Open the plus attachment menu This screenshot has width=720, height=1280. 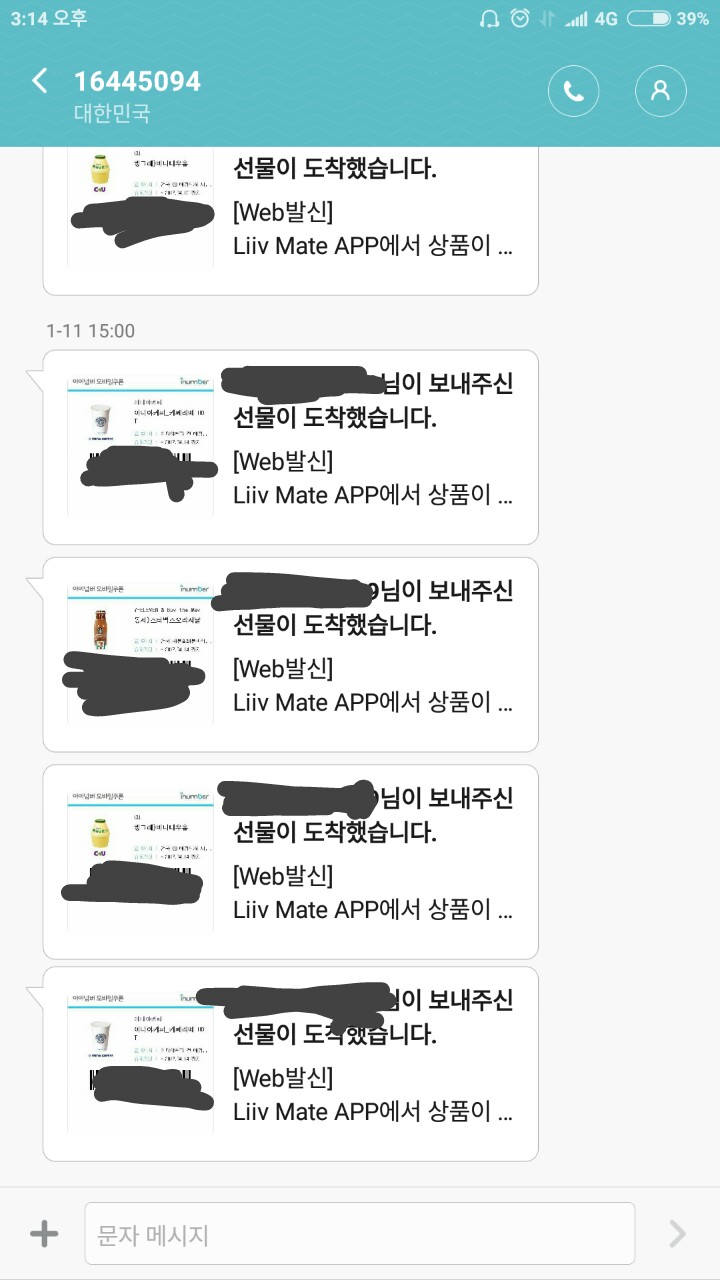(44, 1234)
